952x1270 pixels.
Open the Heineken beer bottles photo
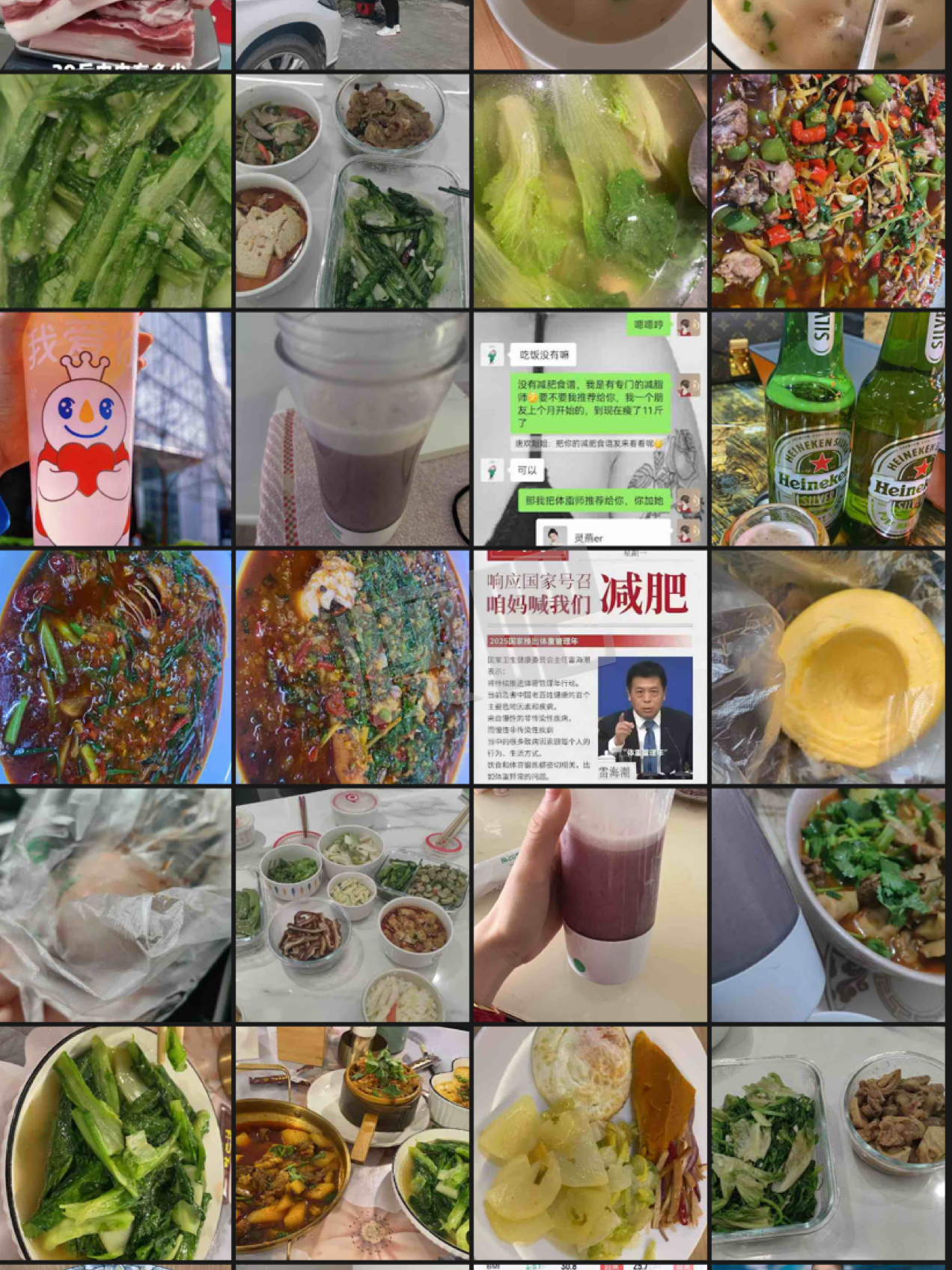pyautogui.click(x=828, y=428)
